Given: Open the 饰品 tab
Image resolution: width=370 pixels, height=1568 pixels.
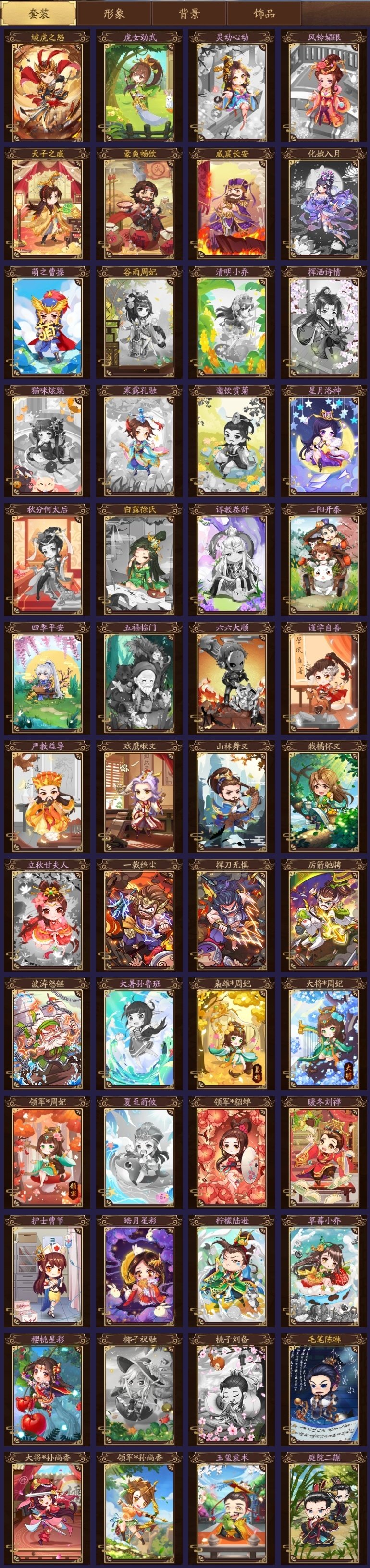Looking at the screenshot, I should pyautogui.click(x=264, y=13).
